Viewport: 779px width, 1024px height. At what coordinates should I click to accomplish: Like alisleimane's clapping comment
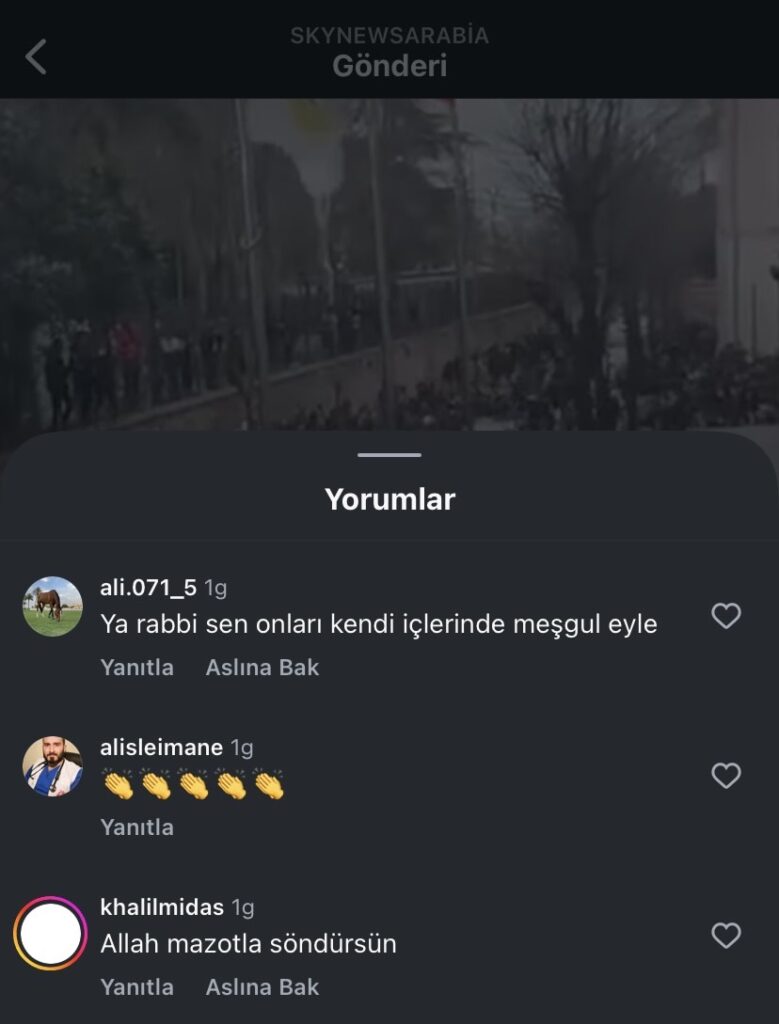726,775
